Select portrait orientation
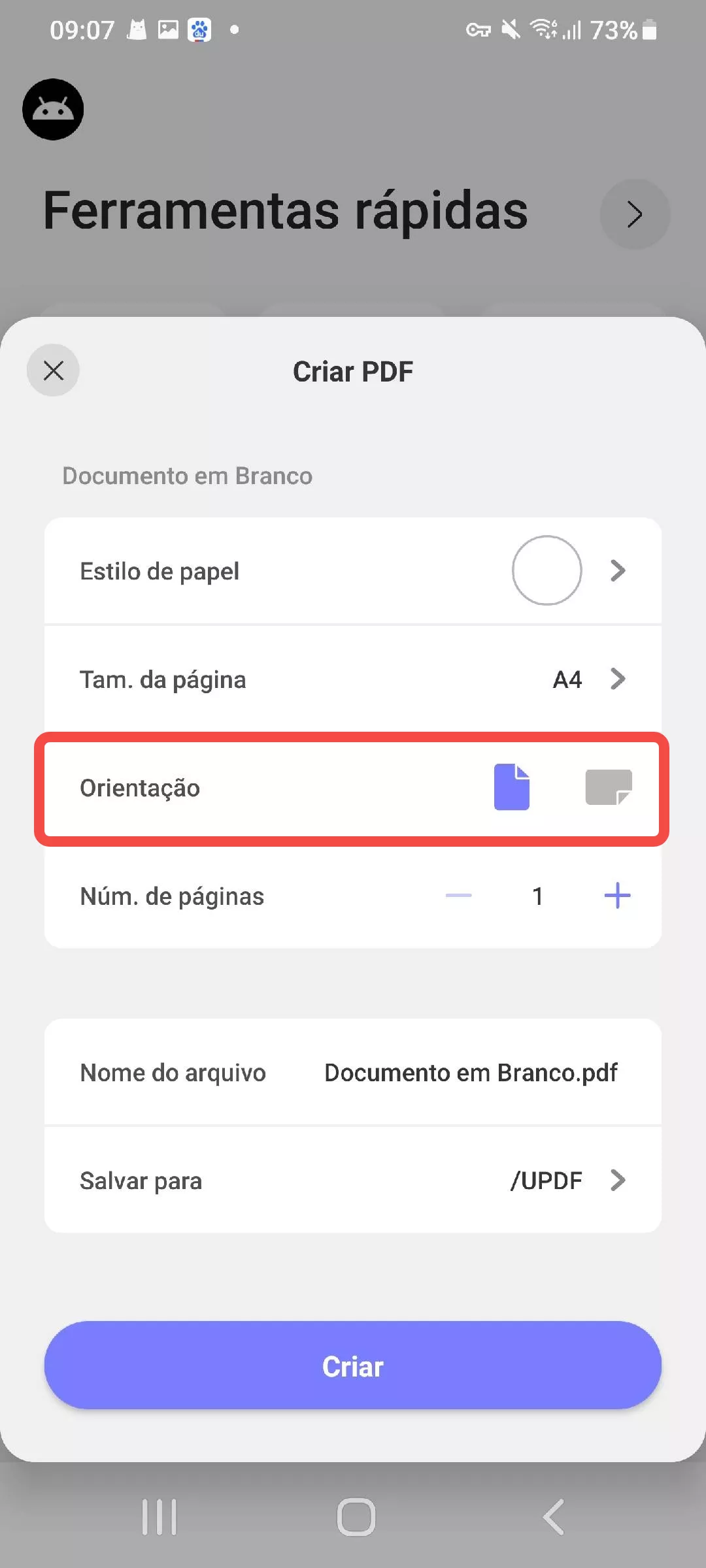Screen dimensions: 706x1568 click(512, 787)
